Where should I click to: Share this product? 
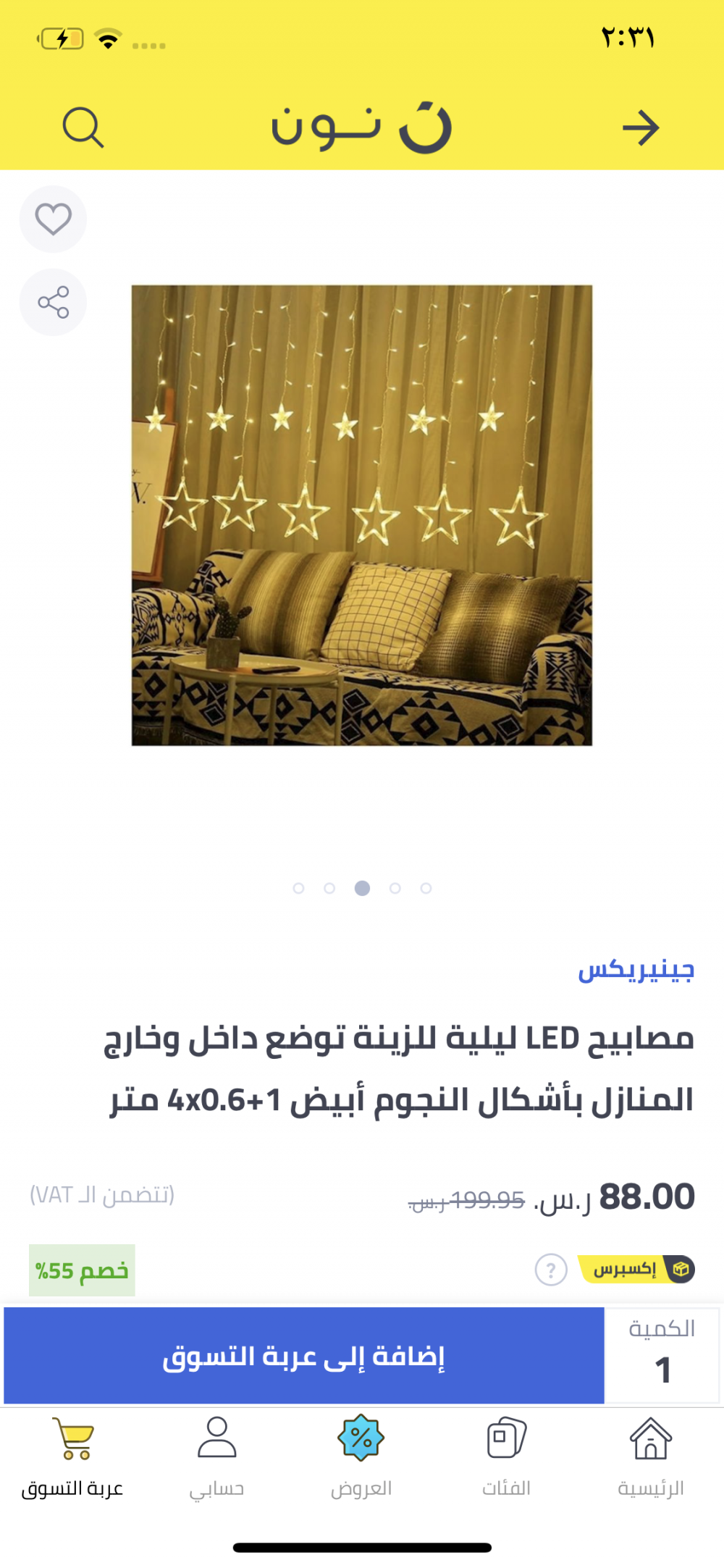tap(53, 302)
